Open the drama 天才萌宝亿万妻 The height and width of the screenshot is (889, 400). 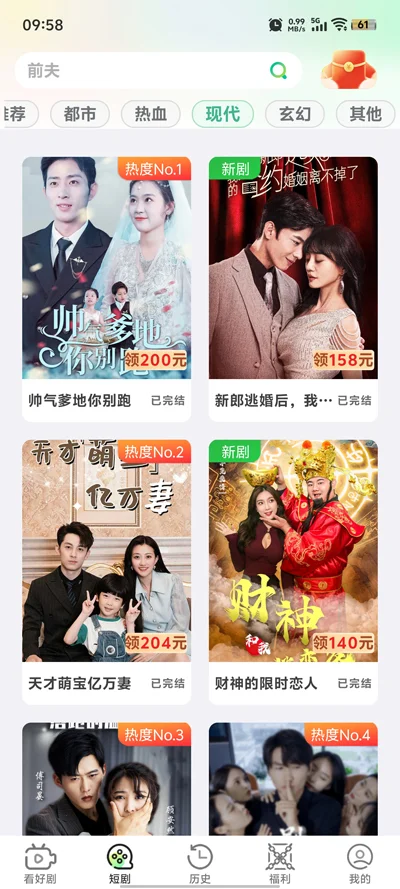tap(107, 572)
